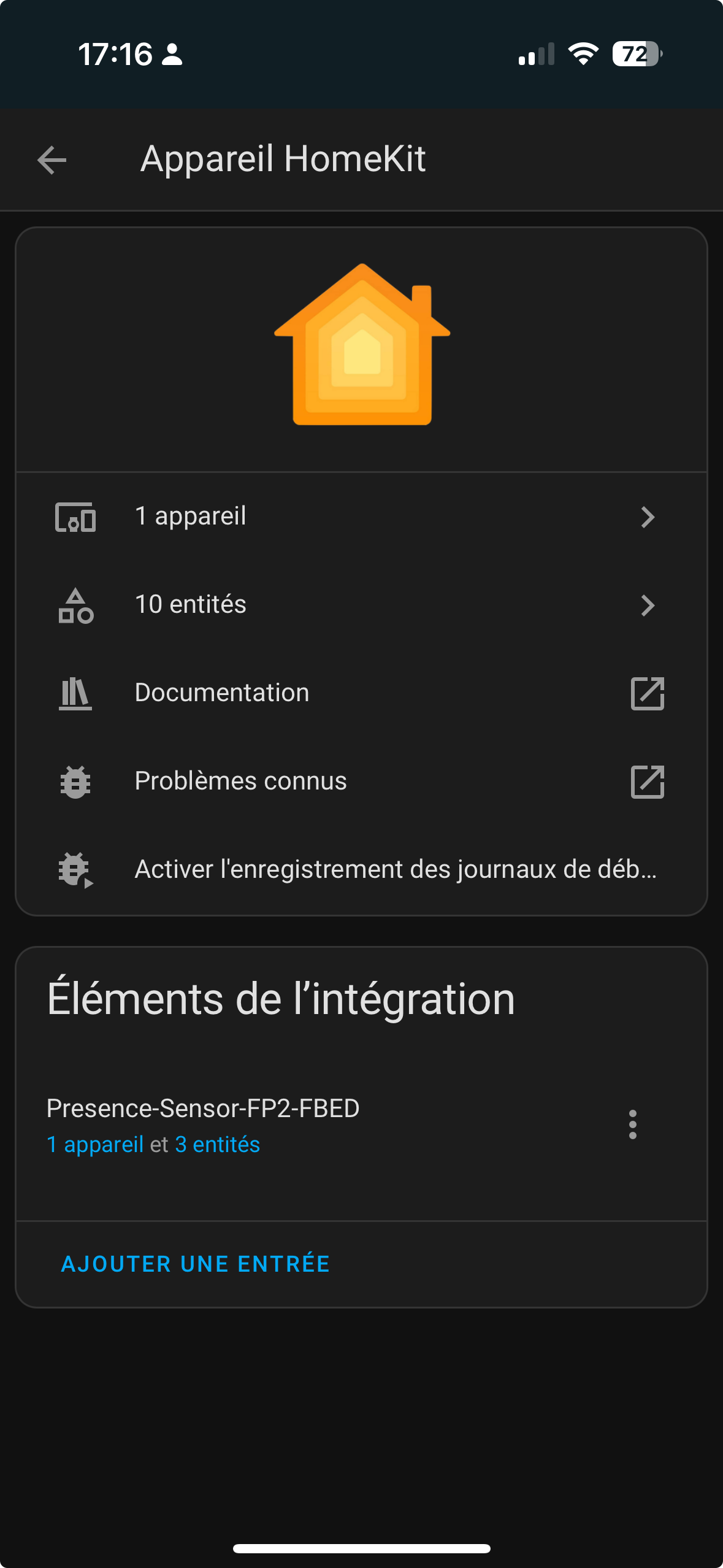This screenshot has height=1568, width=723.
Task: Tap the "3 entités" link
Action: click(x=218, y=1145)
